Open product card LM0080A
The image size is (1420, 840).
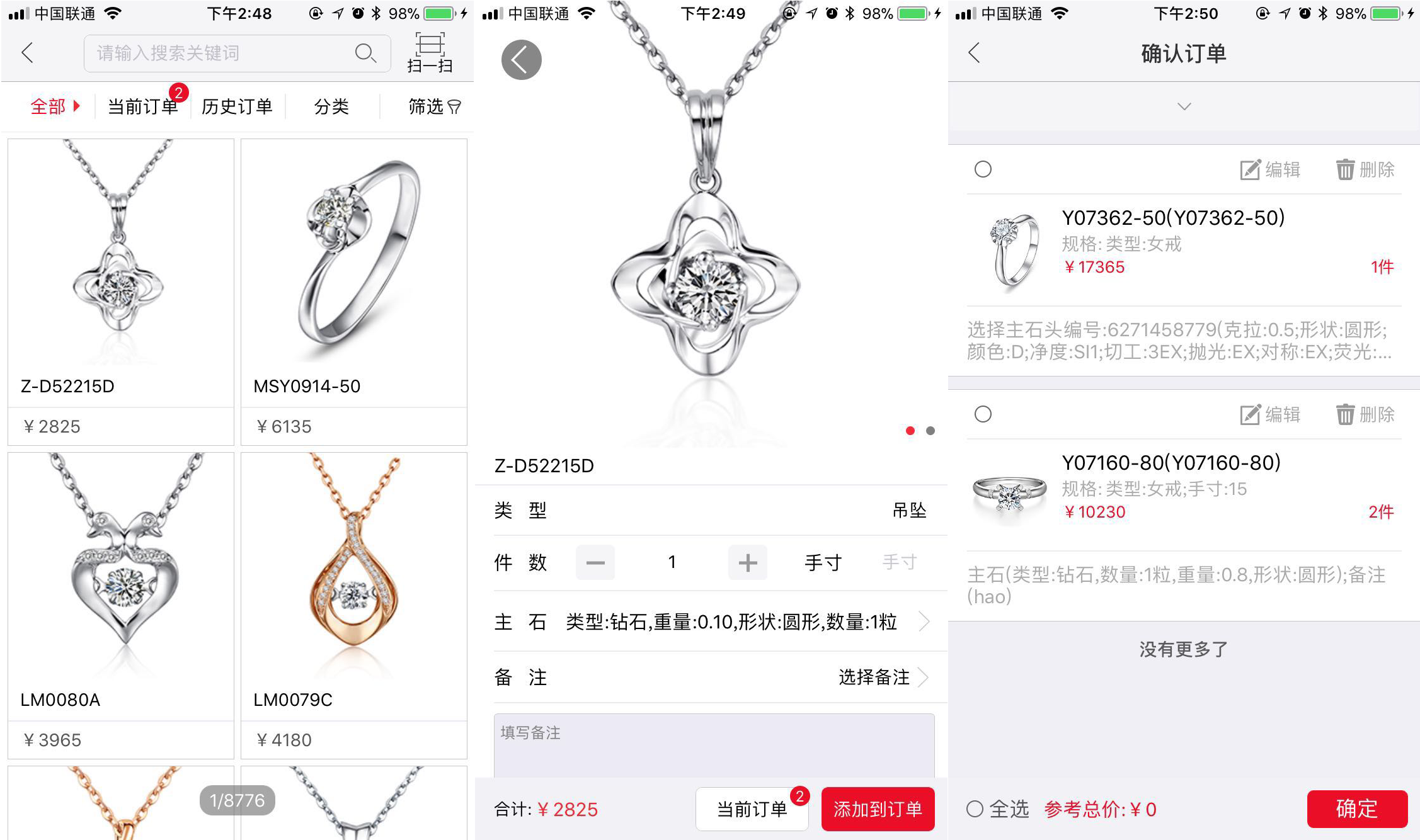pyautogui.click(x=120, y=603)
